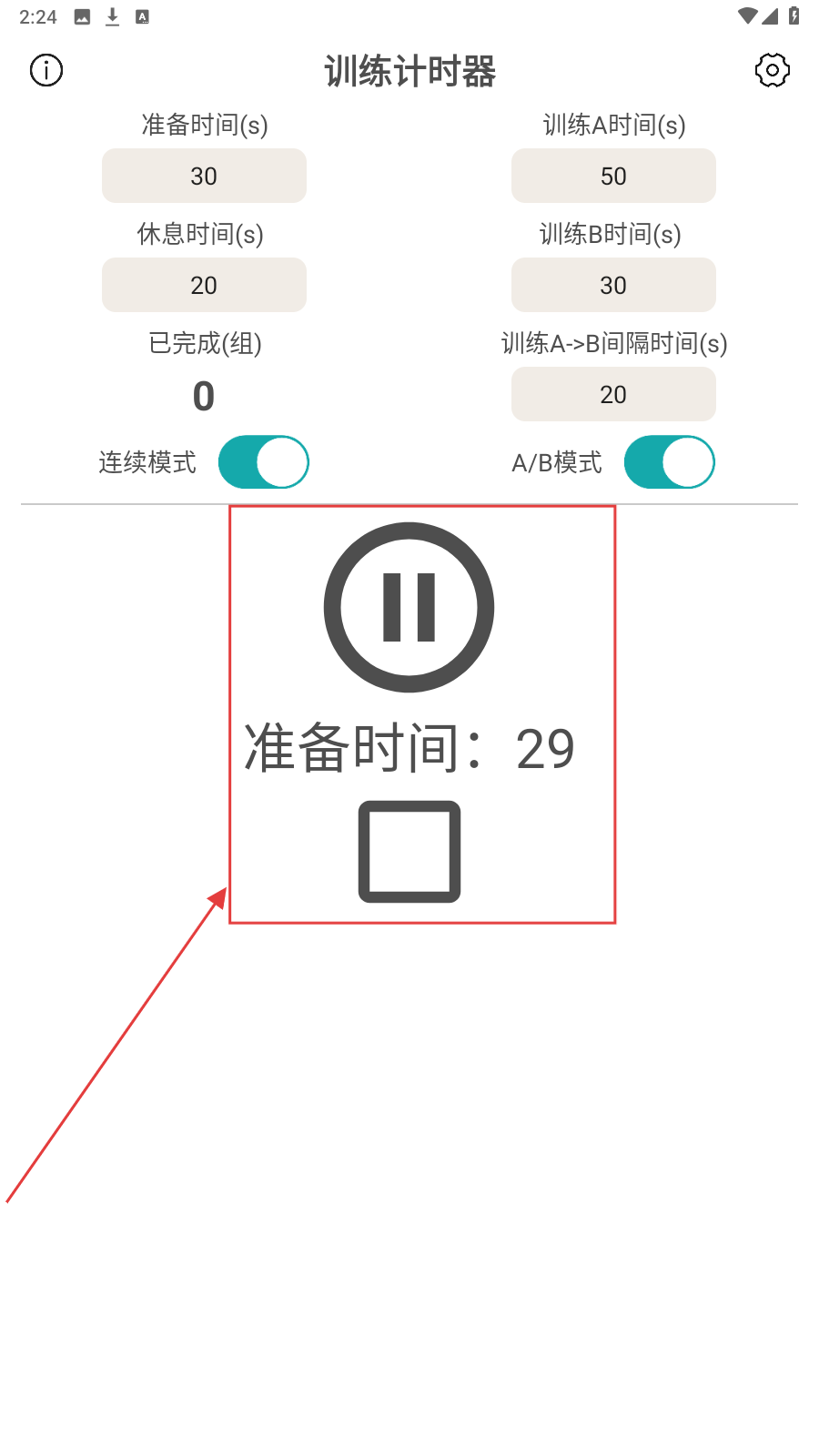Edit the 训练B时间 field
The image size is (819, 1456).
(x=613, y=285)
